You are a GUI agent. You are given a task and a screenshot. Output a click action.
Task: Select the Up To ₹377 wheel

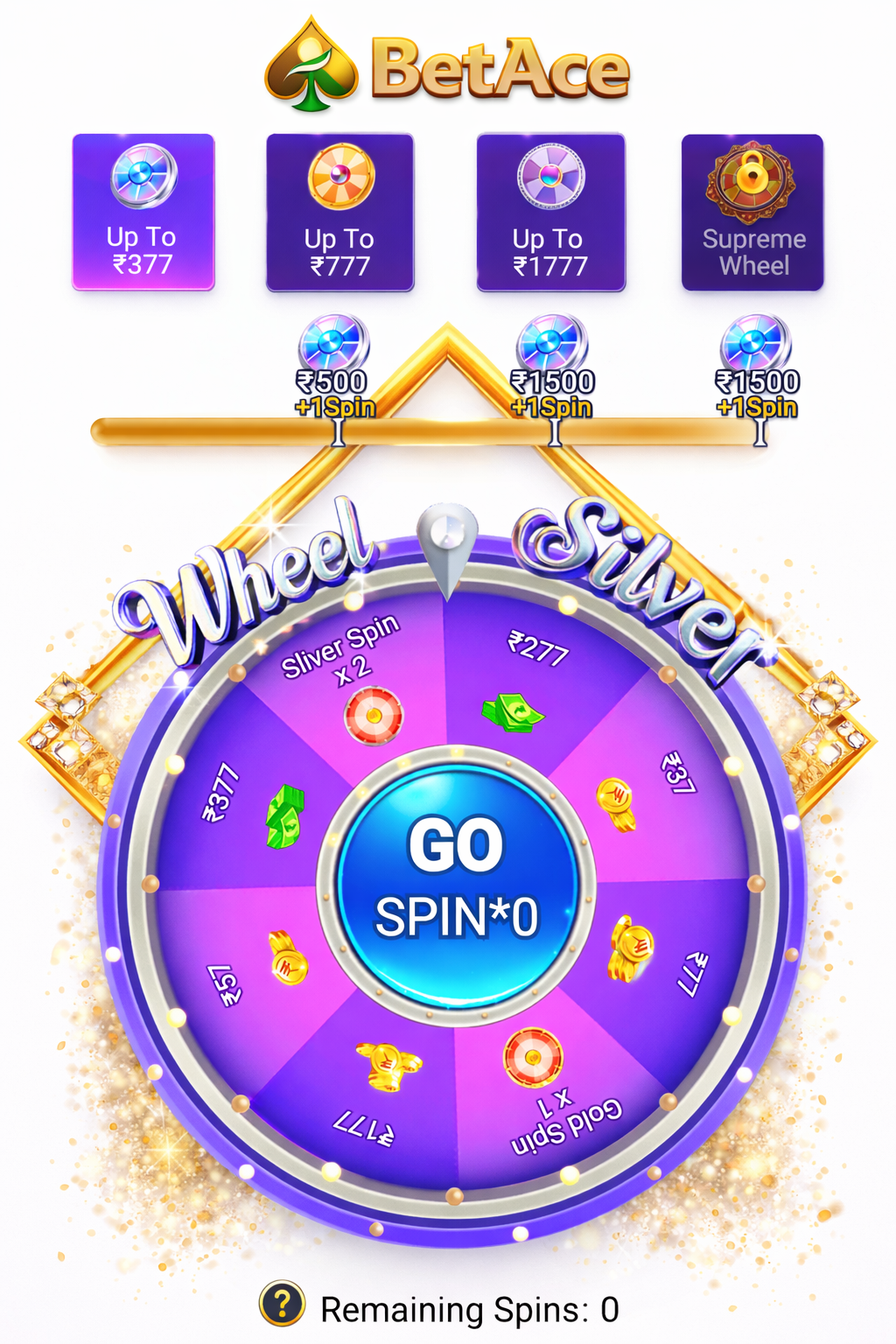coord(143,212)
